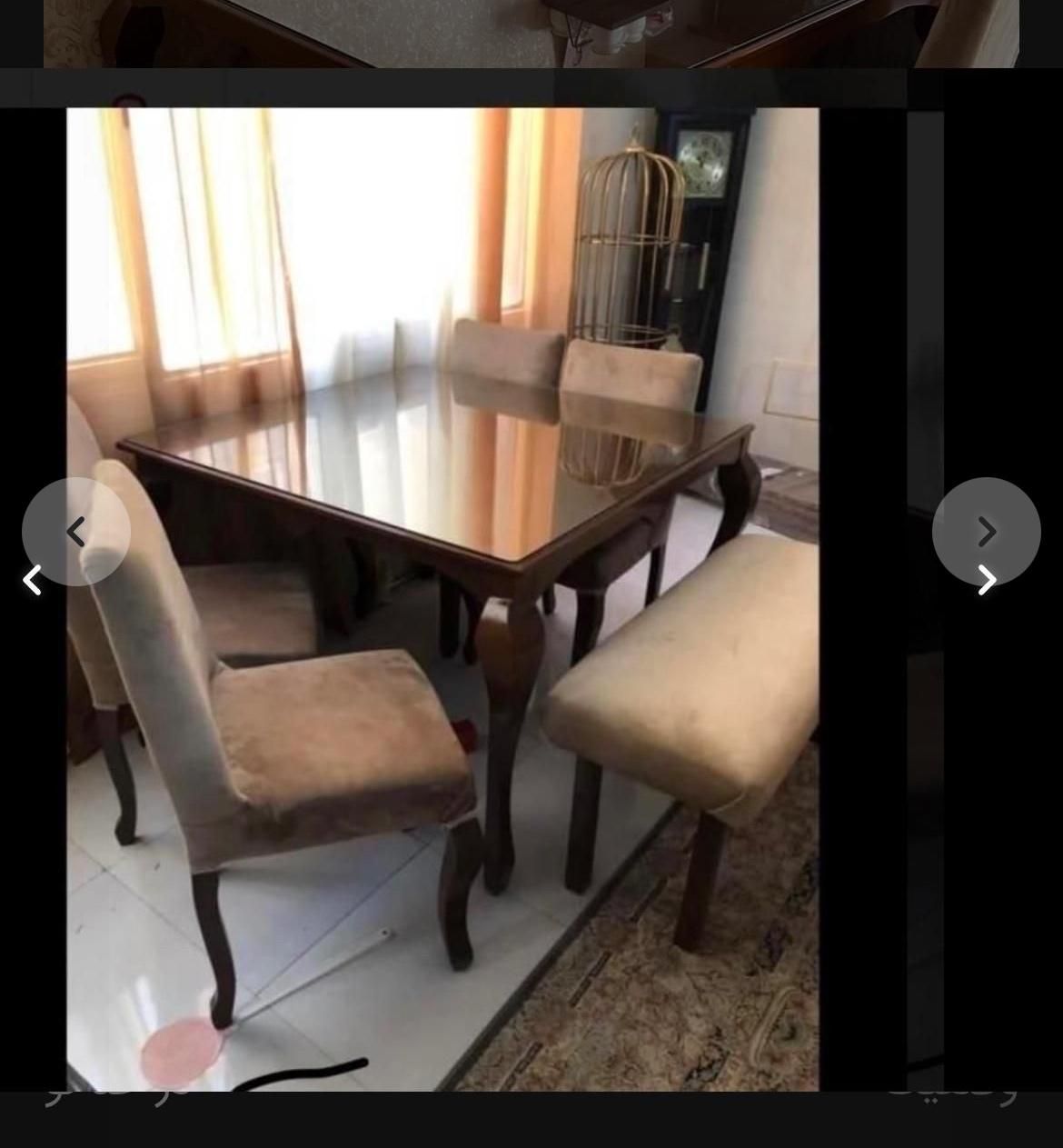Go to the next photo with the round arrow button

(986, 532)
